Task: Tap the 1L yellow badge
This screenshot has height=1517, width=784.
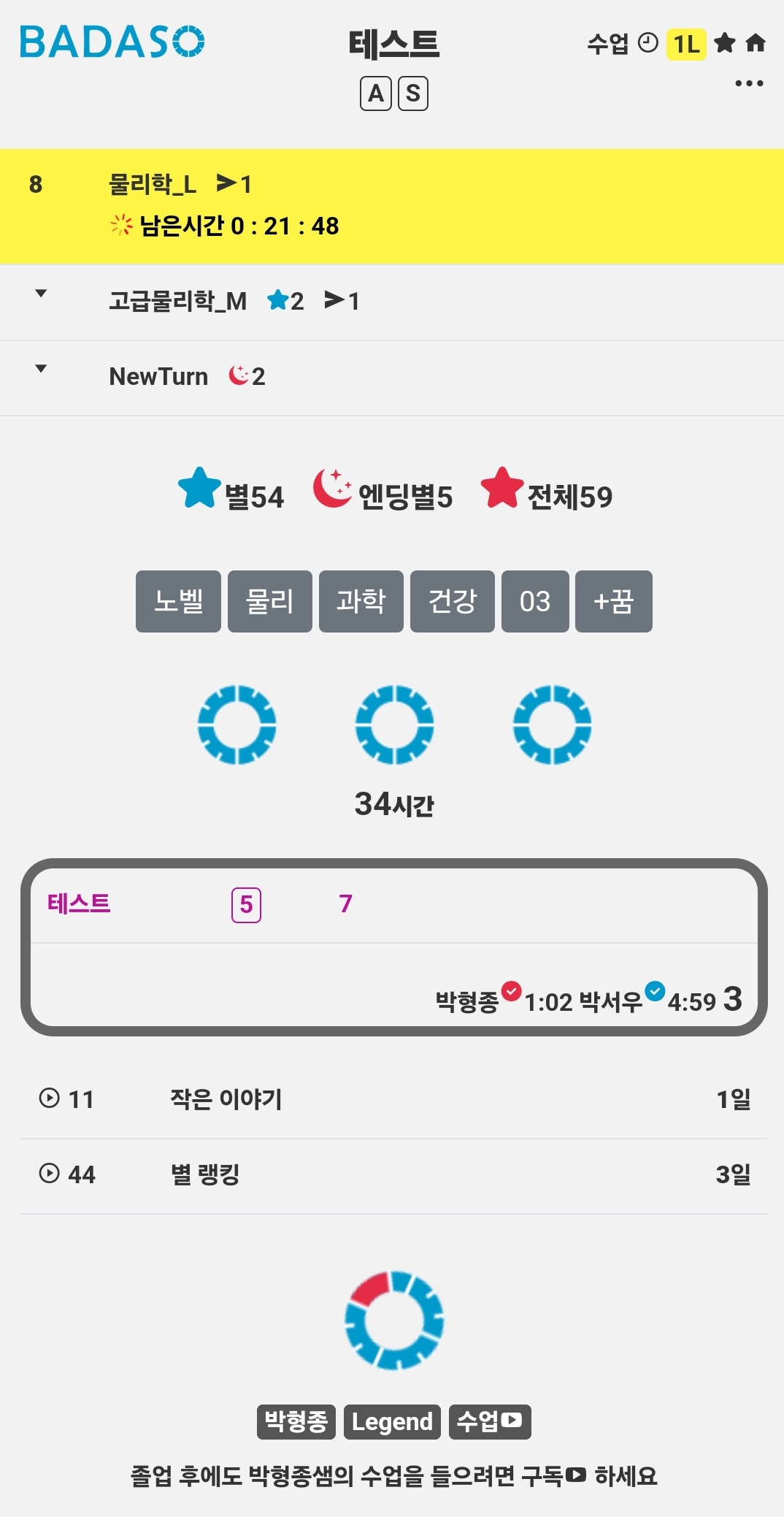Action: point(686,44)
